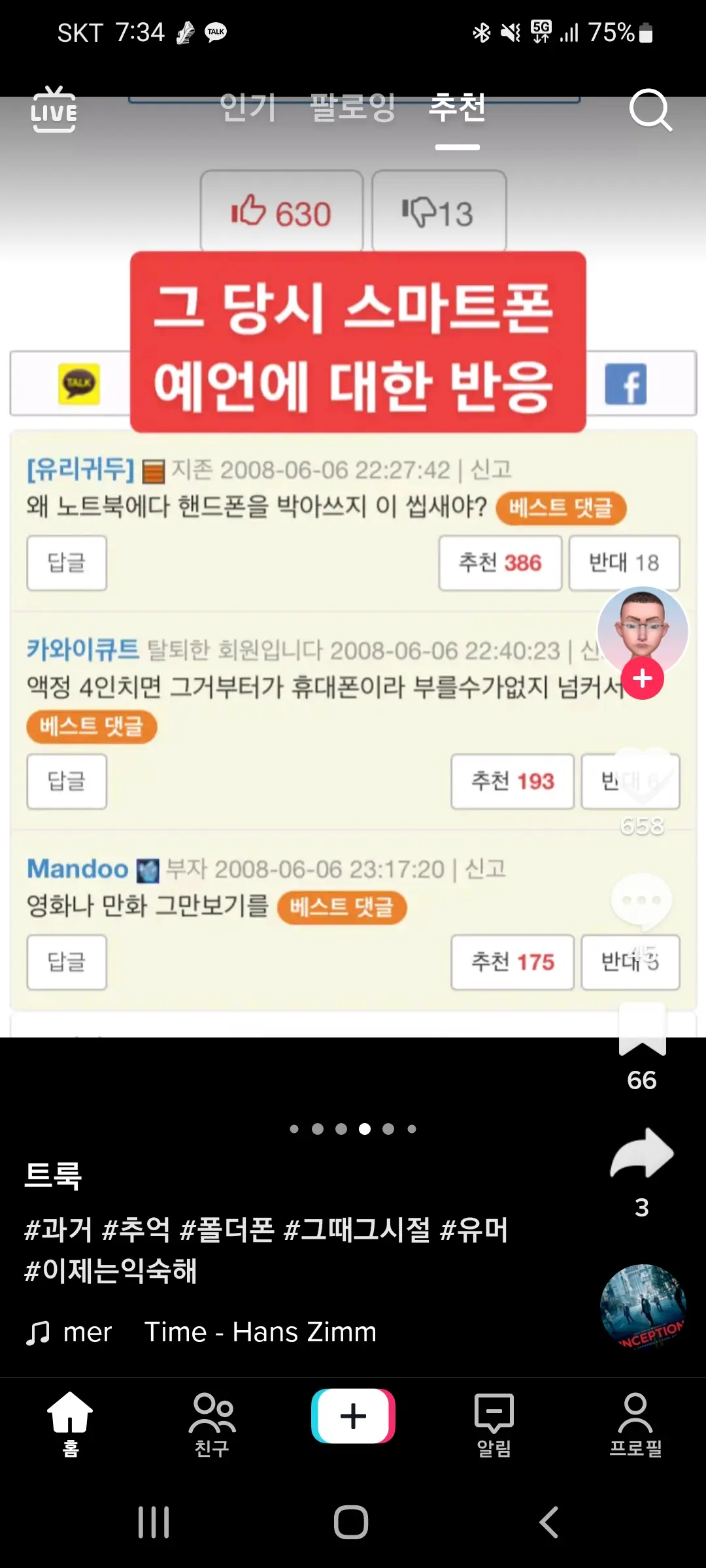Open the search magnifier
This screenshot has height=1568, width=706.
coord(650,110)
